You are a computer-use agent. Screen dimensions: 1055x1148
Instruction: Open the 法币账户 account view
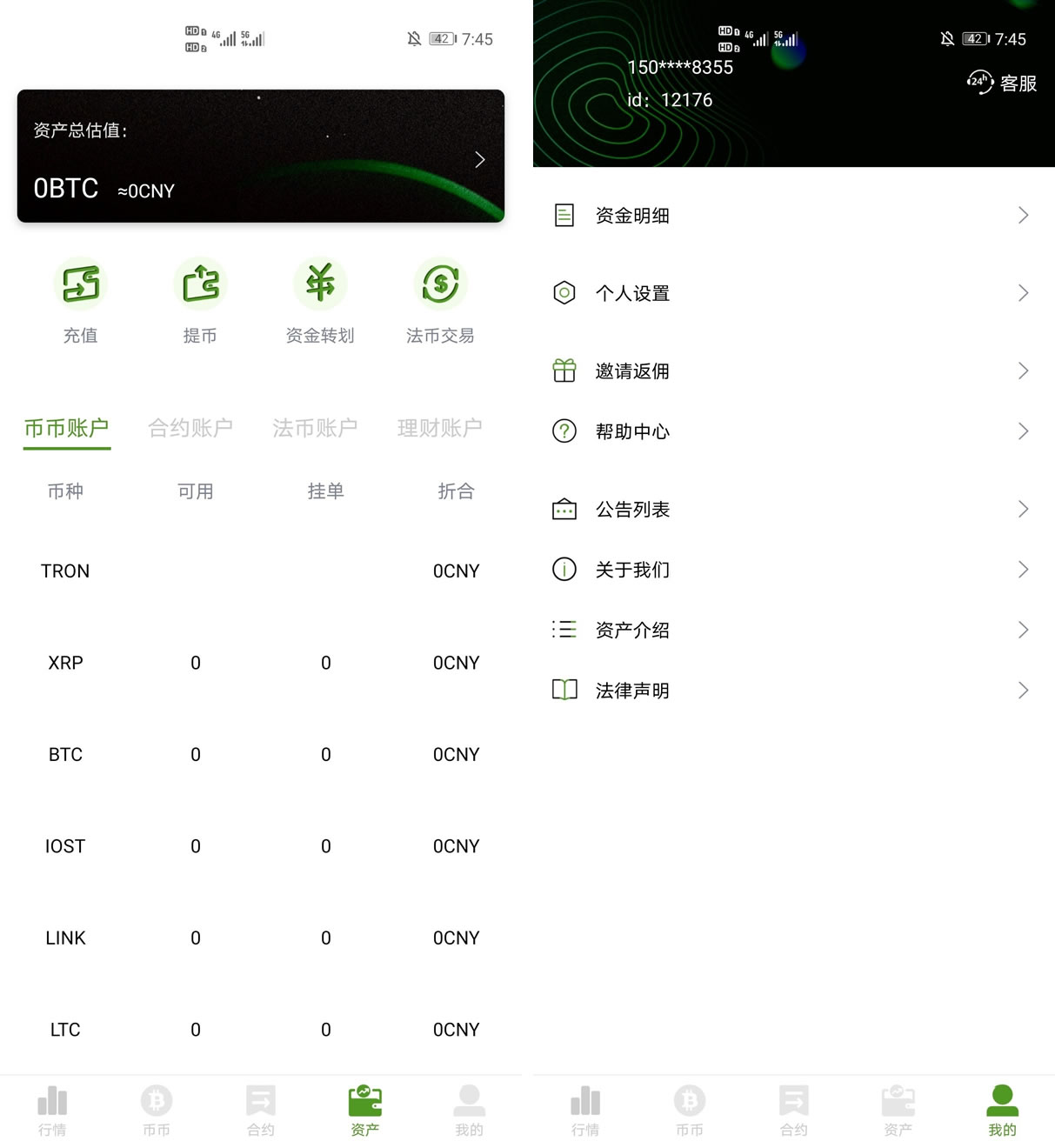click(x=315, y=427)
